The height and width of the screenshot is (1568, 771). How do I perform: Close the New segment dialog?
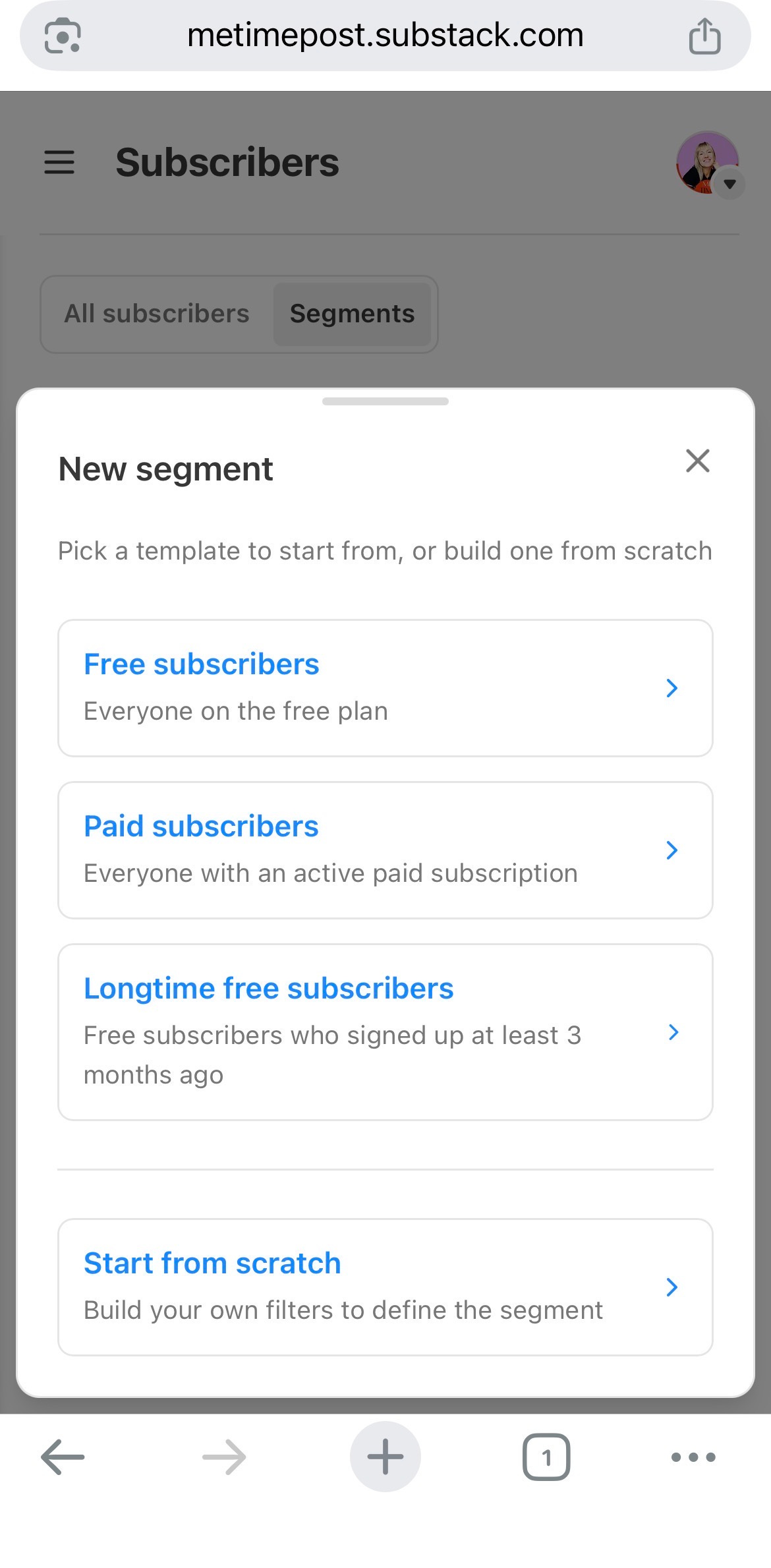pyautogui.click(x=697, y=461)
